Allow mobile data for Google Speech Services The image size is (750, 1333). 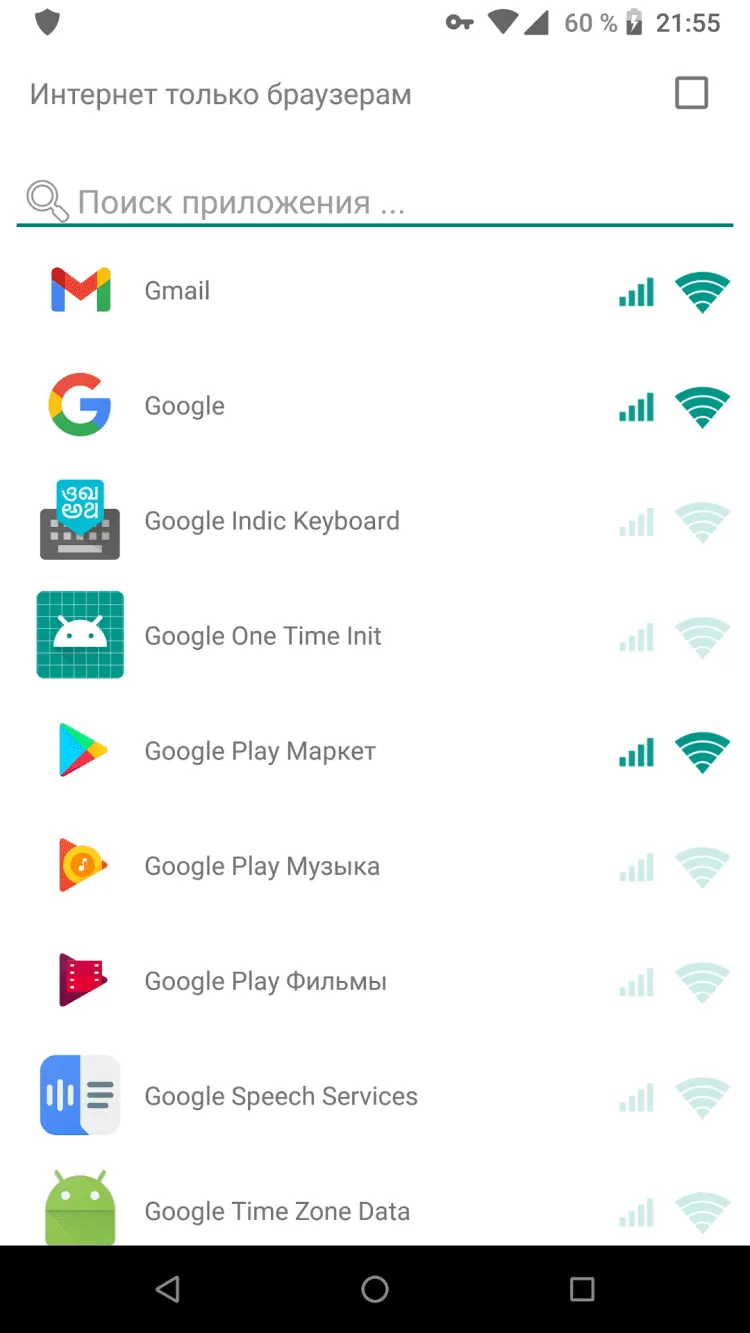(636, 1097)
